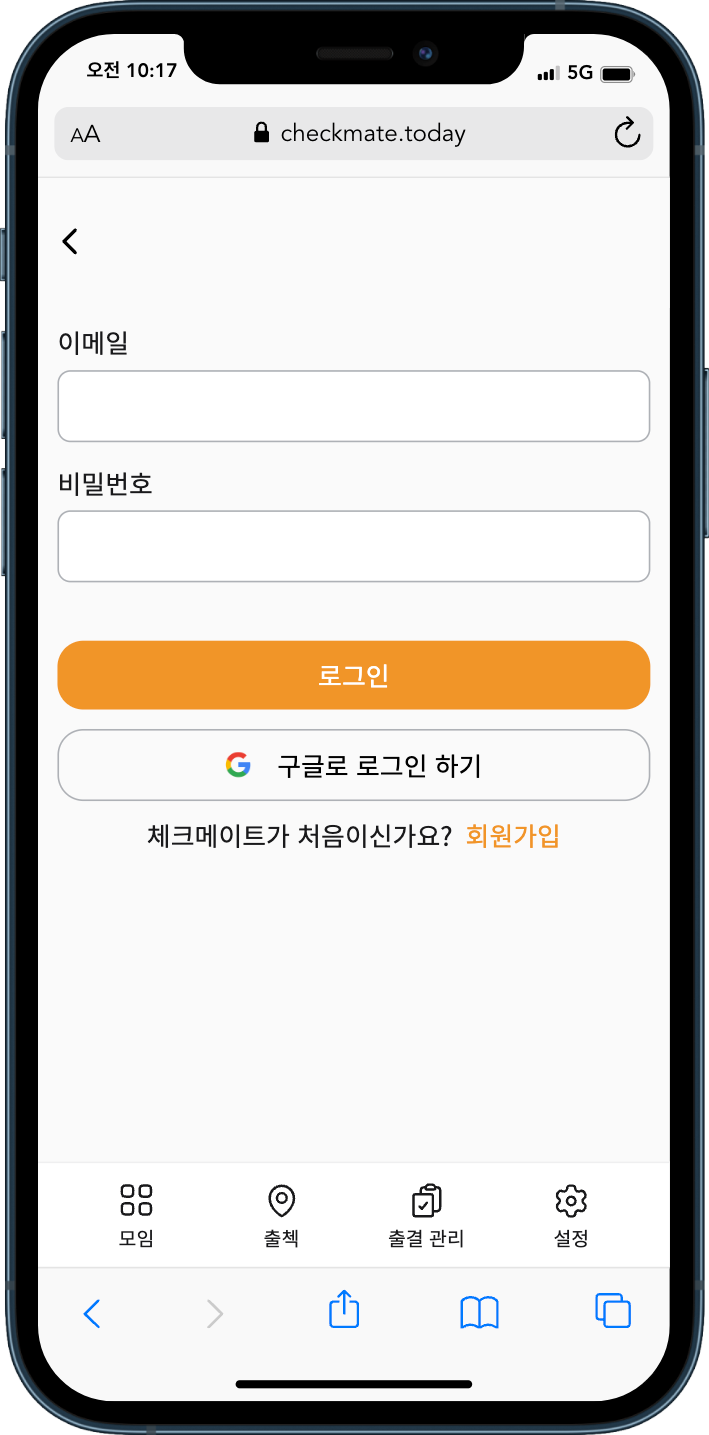Go back using the page's back arrow

coord(70,241)
